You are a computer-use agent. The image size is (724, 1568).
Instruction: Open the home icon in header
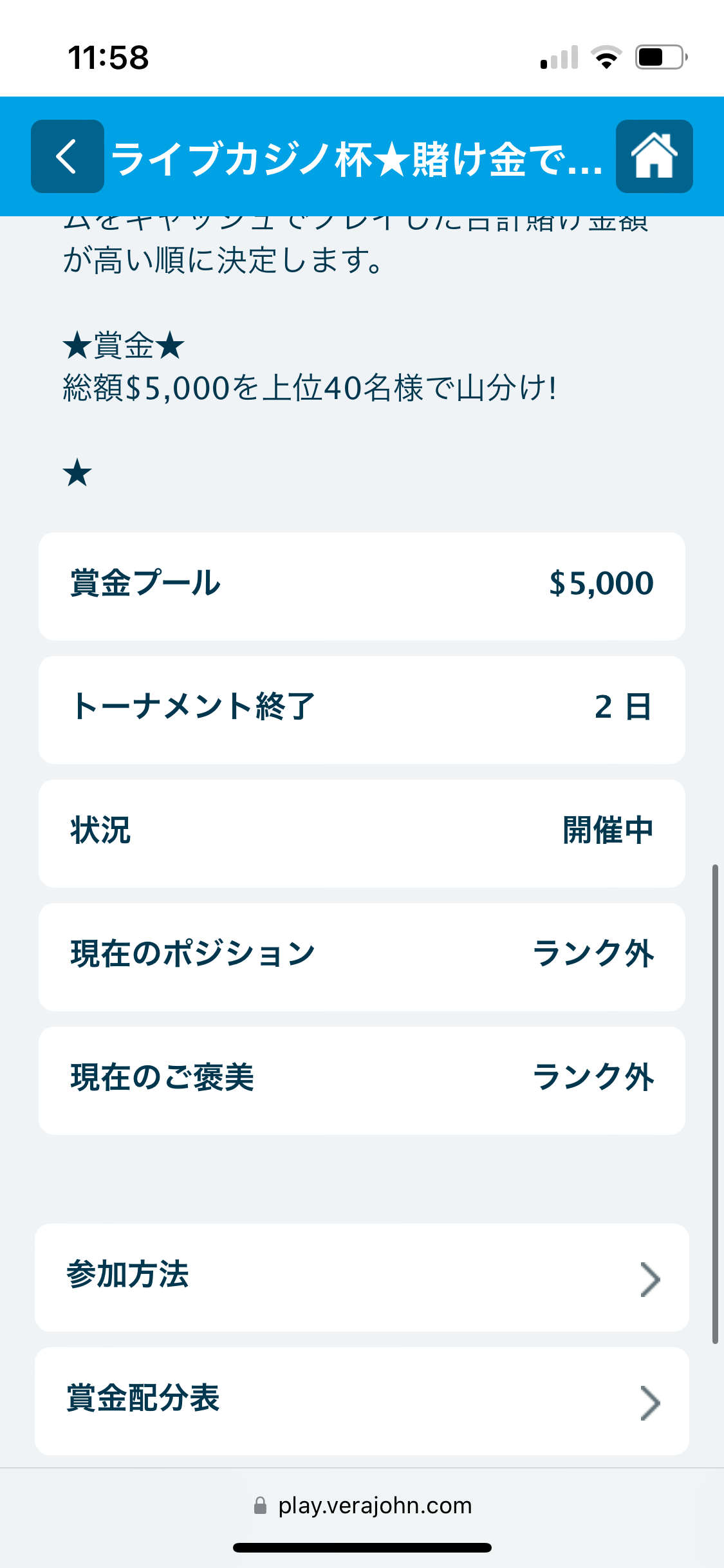(654, 156)
